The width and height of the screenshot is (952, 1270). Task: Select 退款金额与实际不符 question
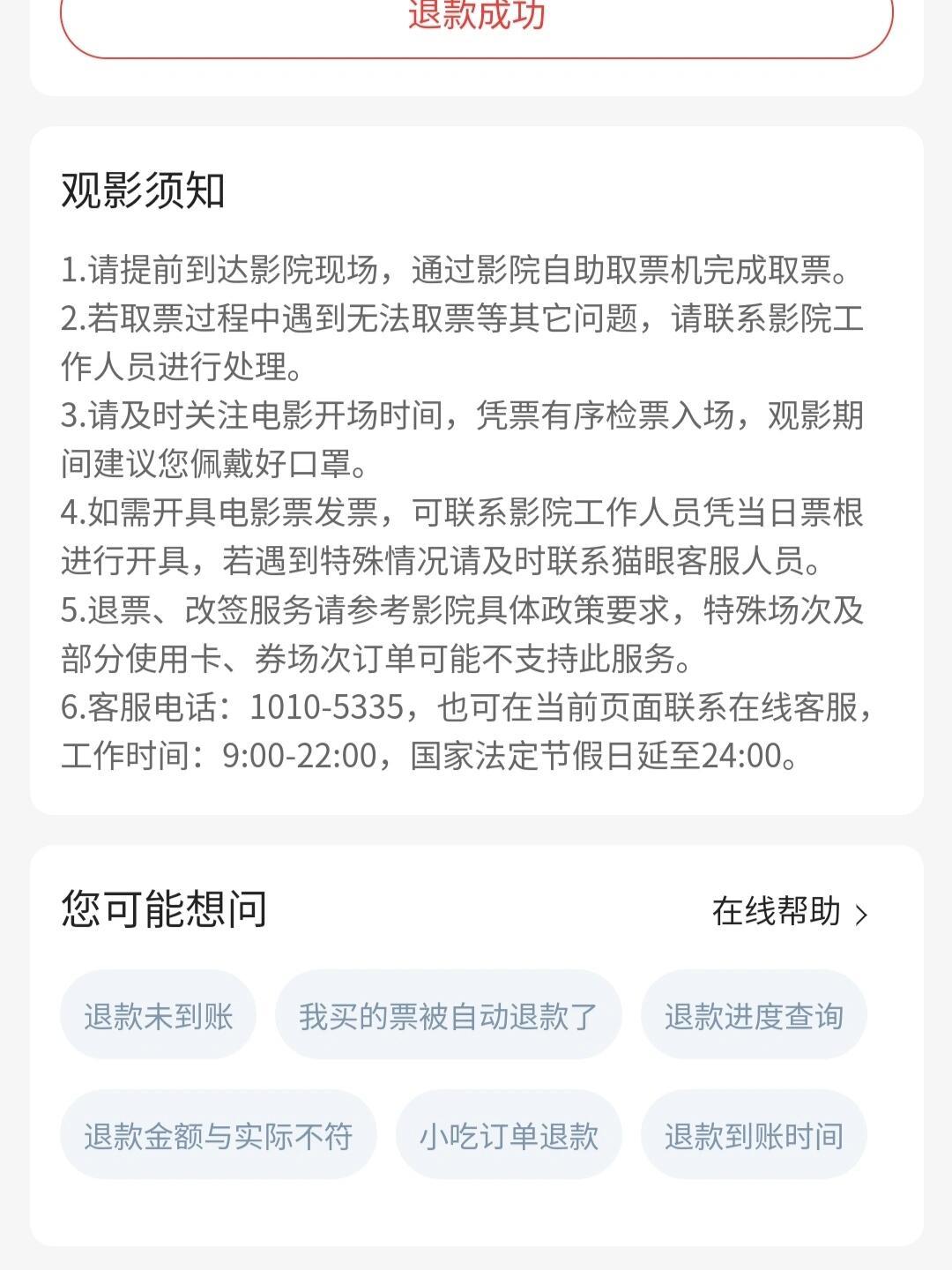pos(217,1134)
